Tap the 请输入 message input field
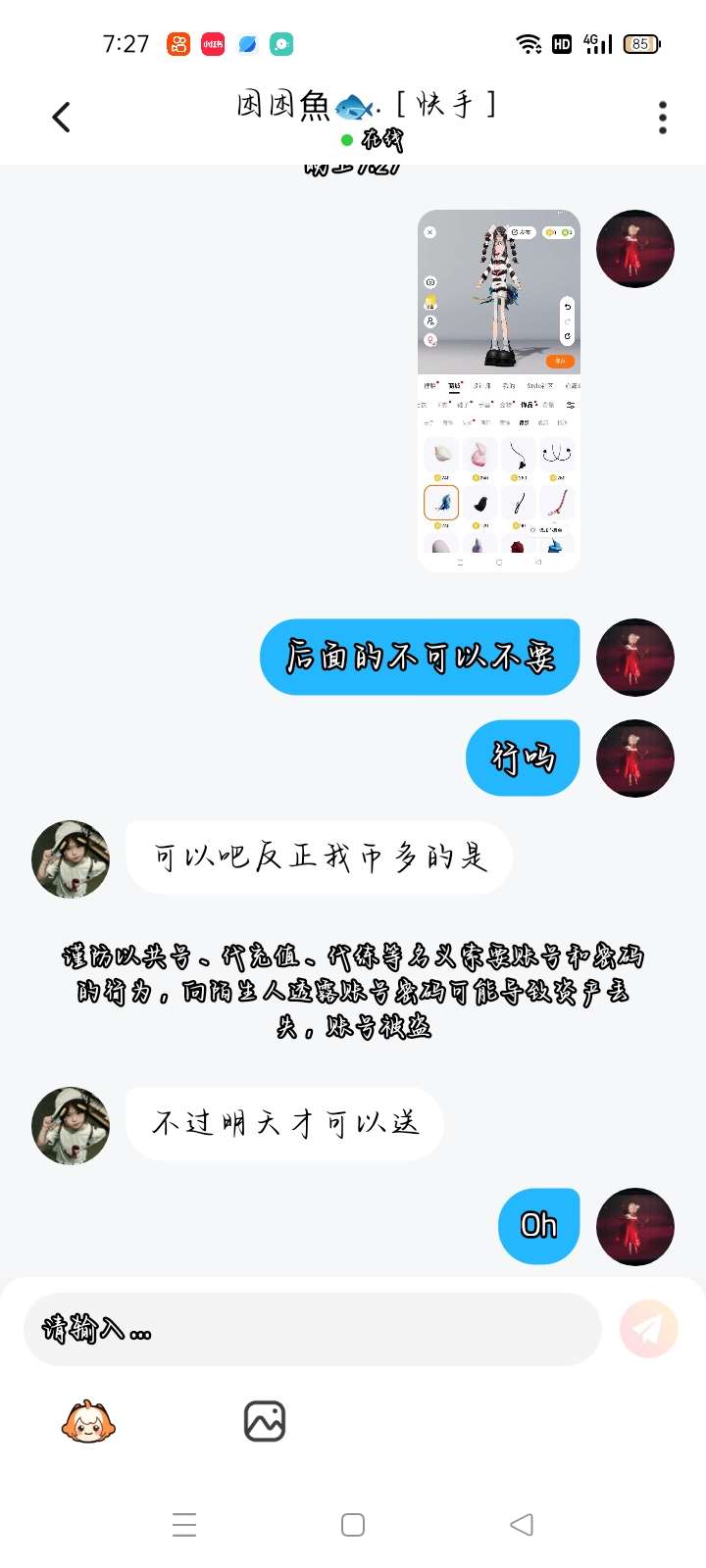The height and width of the screenshot is (1568, 706). 312,1329
